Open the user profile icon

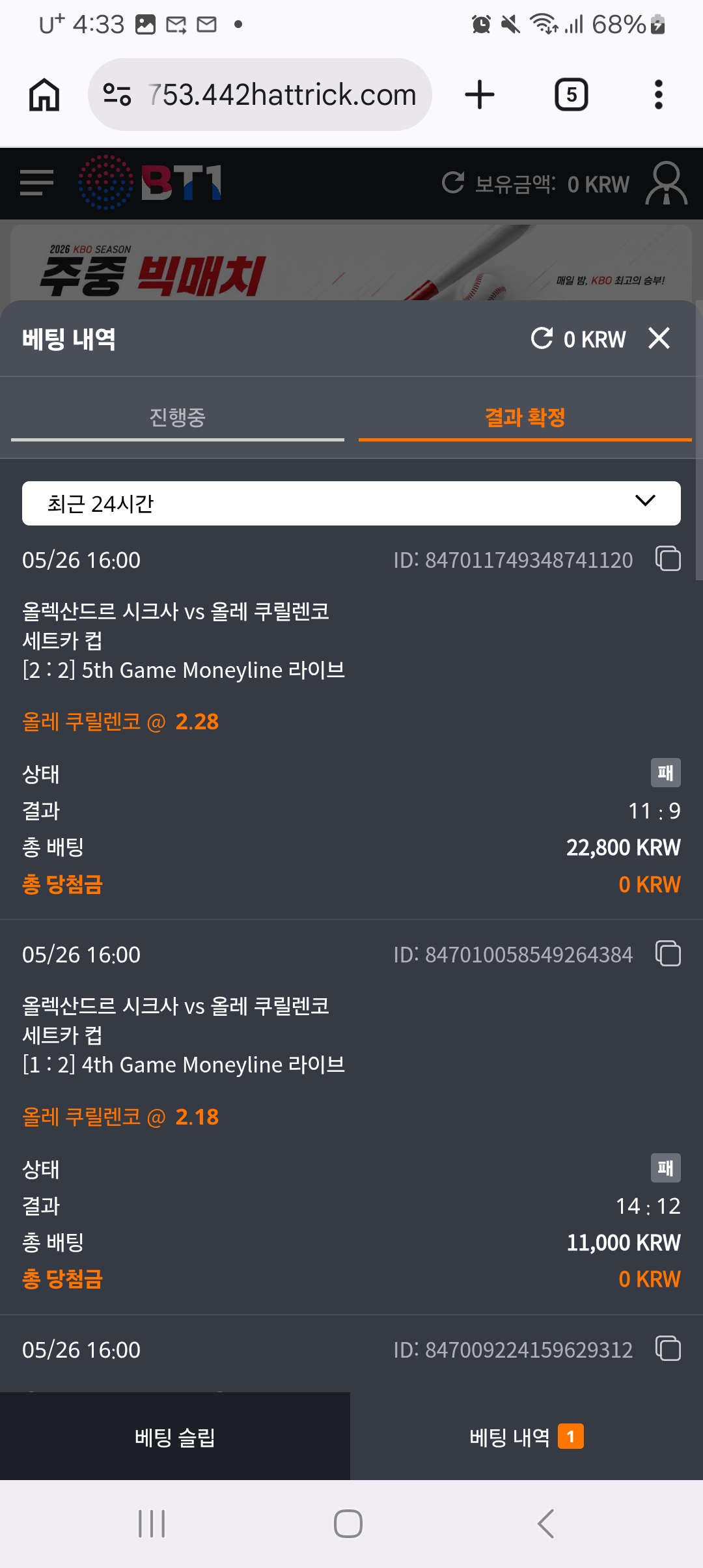point(666,183)
